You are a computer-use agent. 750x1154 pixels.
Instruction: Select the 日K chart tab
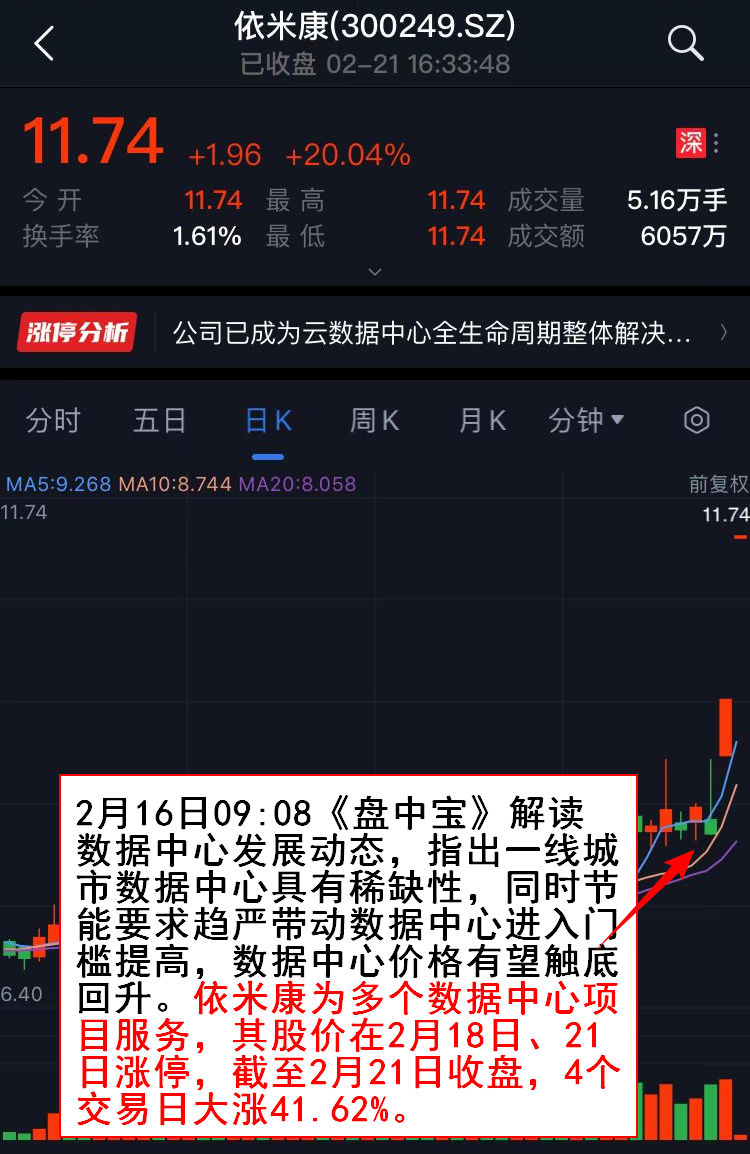click(268, 421)
